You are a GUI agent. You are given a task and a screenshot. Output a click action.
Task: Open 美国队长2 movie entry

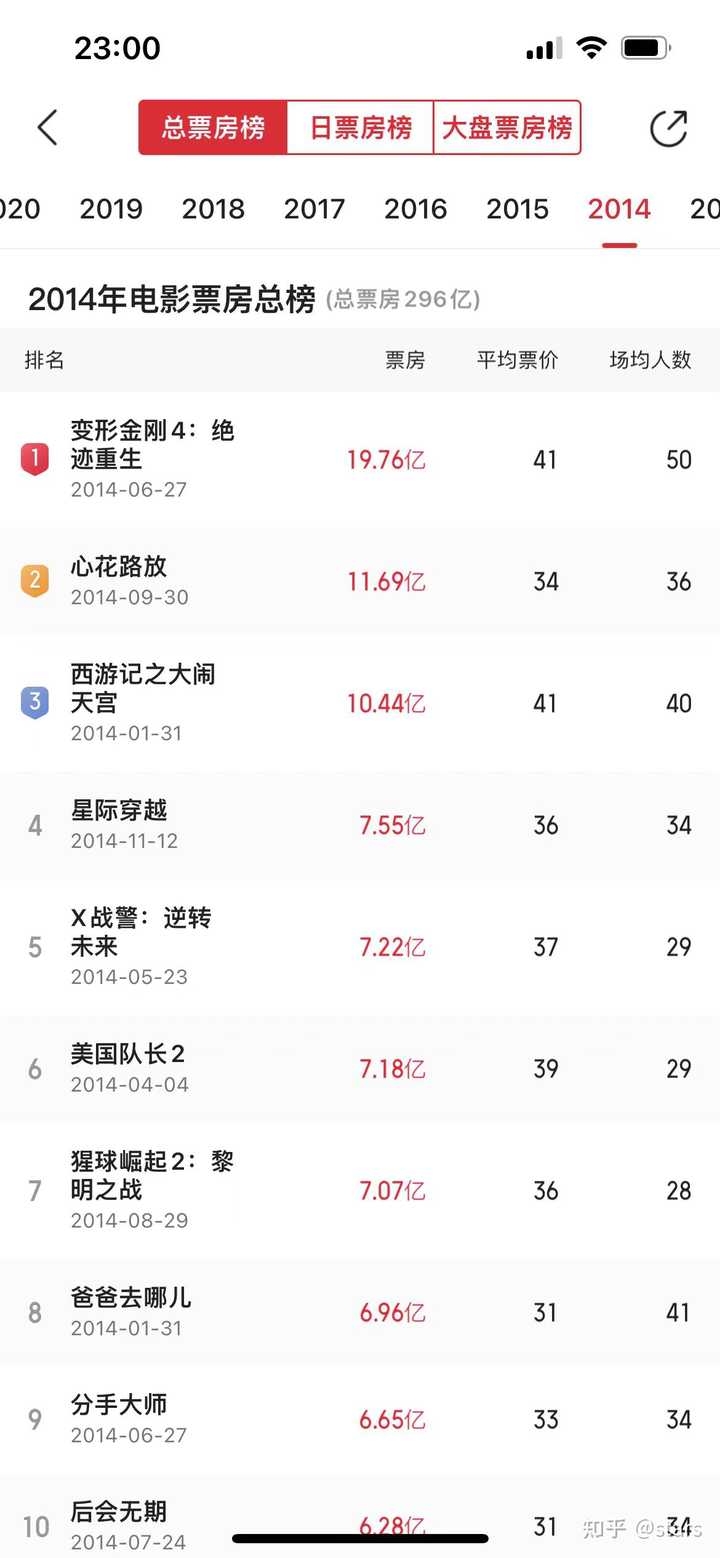pyautogui.click(x=360, y=1069)
